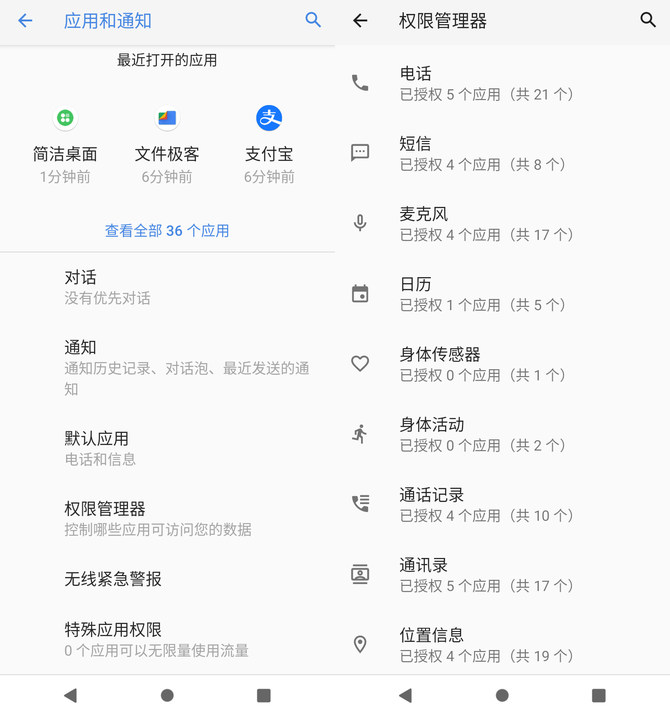View all 36 apps link
Viewport: 670px width, 717px height.
coord(167,230)
